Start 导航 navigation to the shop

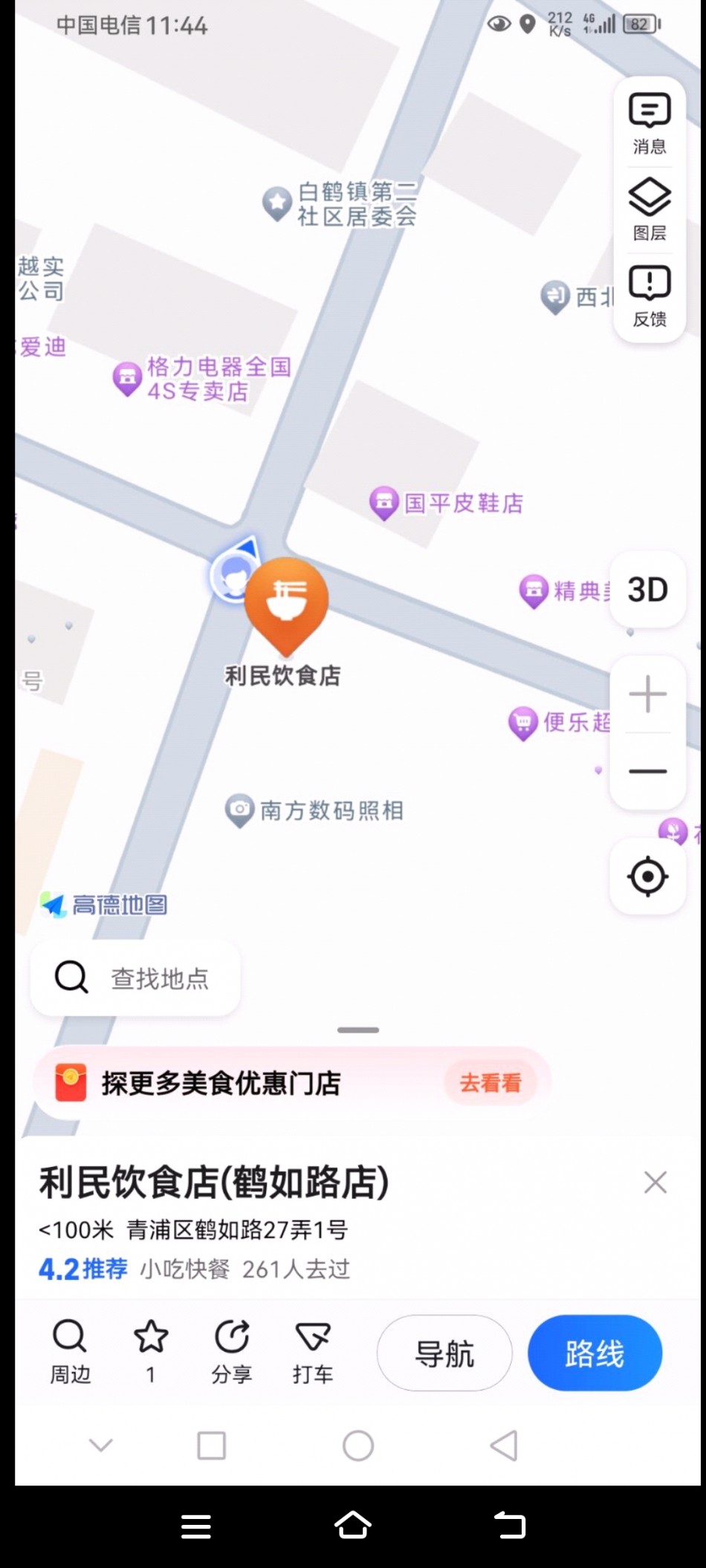[444, 1353]
